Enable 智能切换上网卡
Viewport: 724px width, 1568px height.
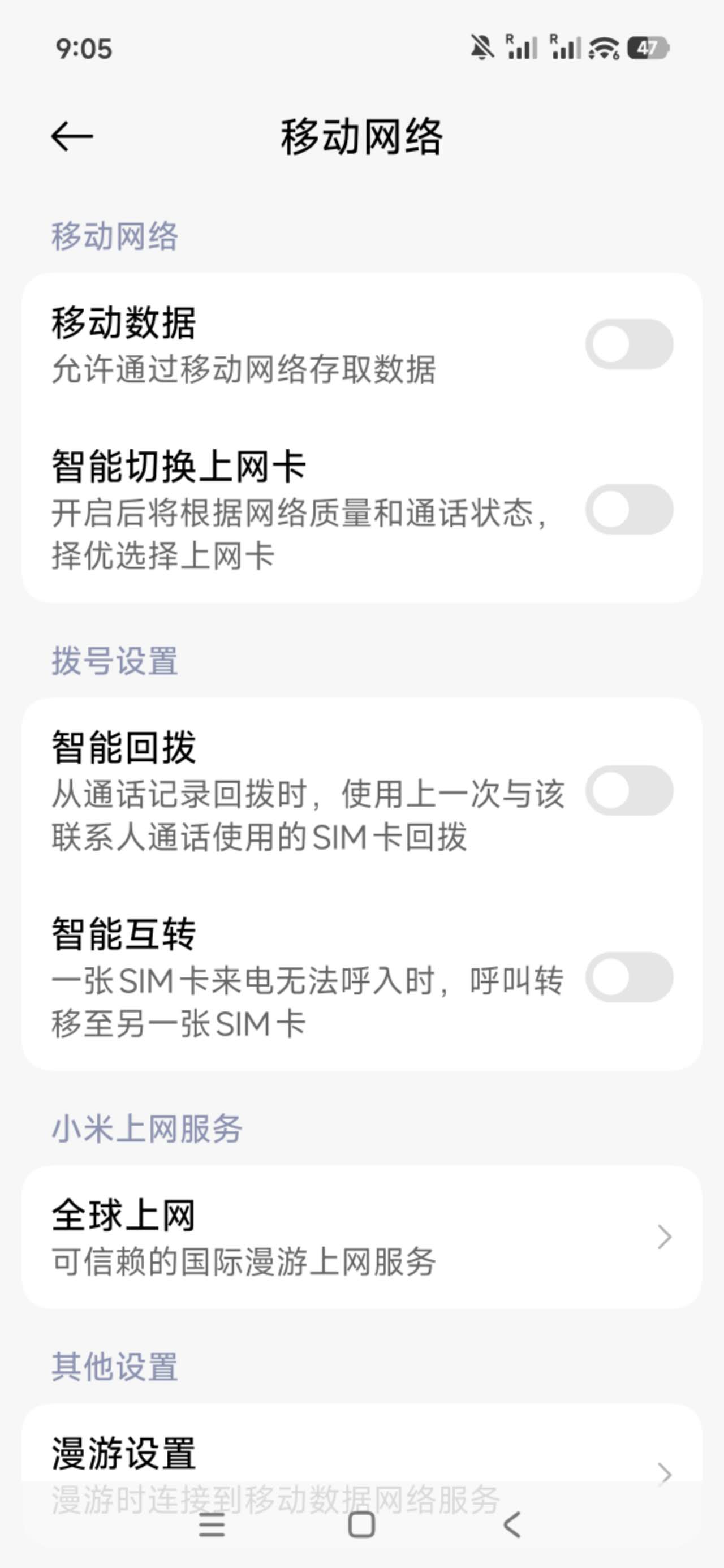point(629,509)
